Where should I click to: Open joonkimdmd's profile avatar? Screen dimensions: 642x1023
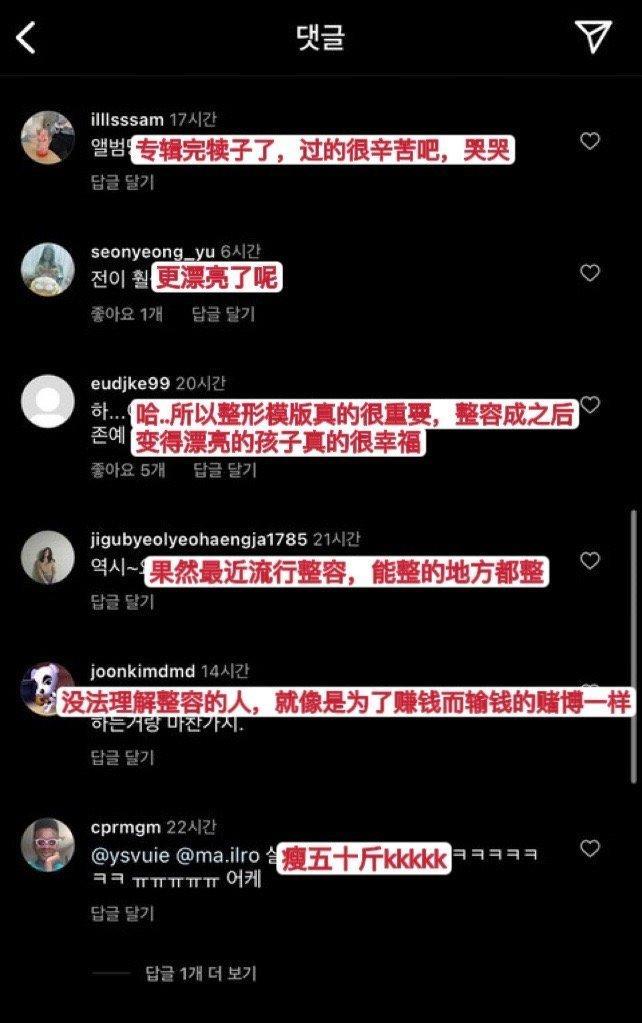pyautogui.click(x=48, y=688)
